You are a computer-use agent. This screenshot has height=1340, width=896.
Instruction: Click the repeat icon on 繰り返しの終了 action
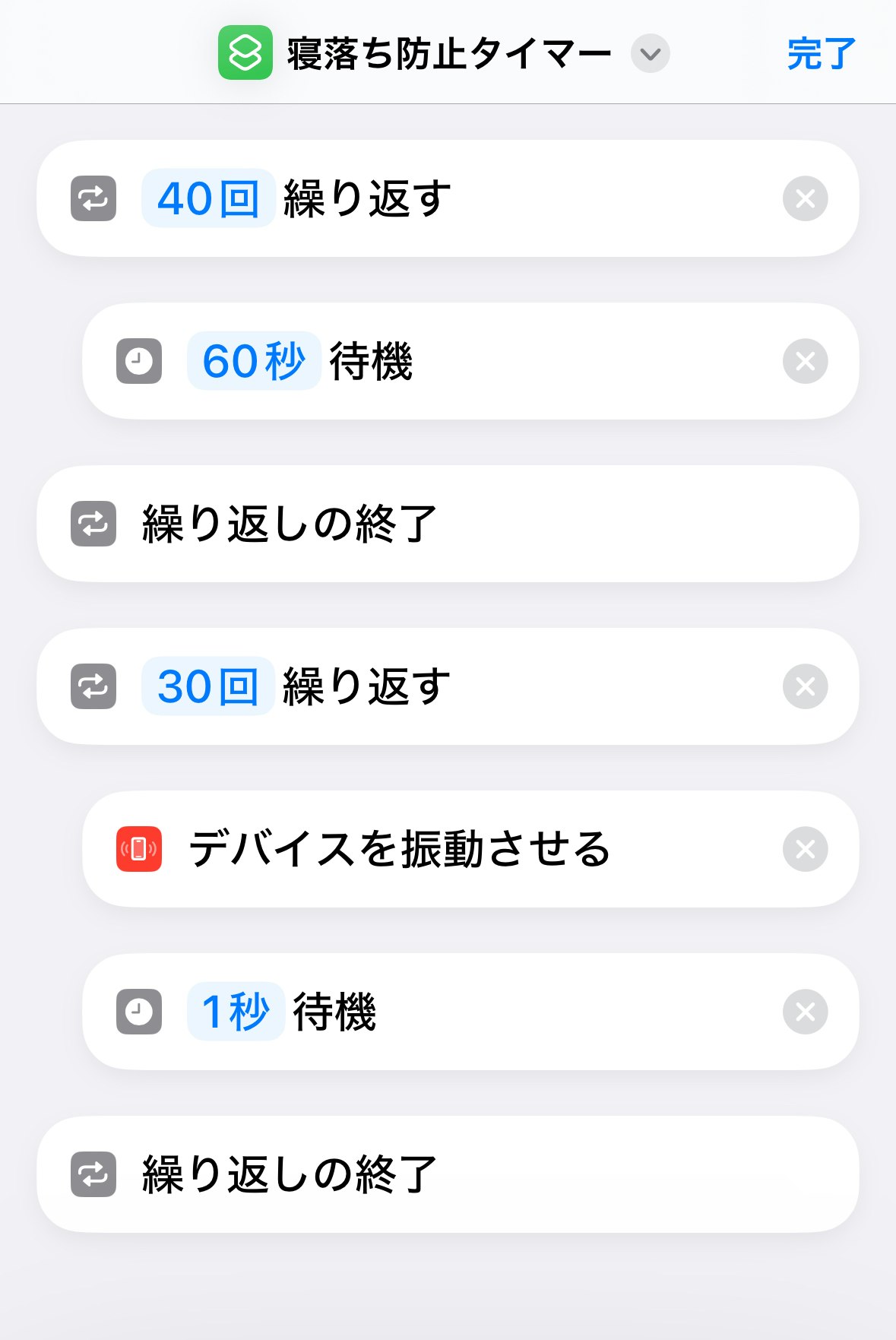coord(93,523)
